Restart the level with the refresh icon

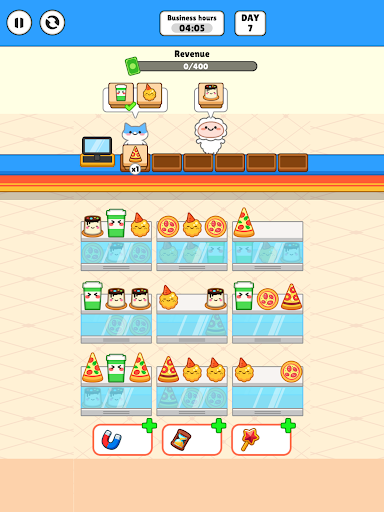(x=52, y=23)
